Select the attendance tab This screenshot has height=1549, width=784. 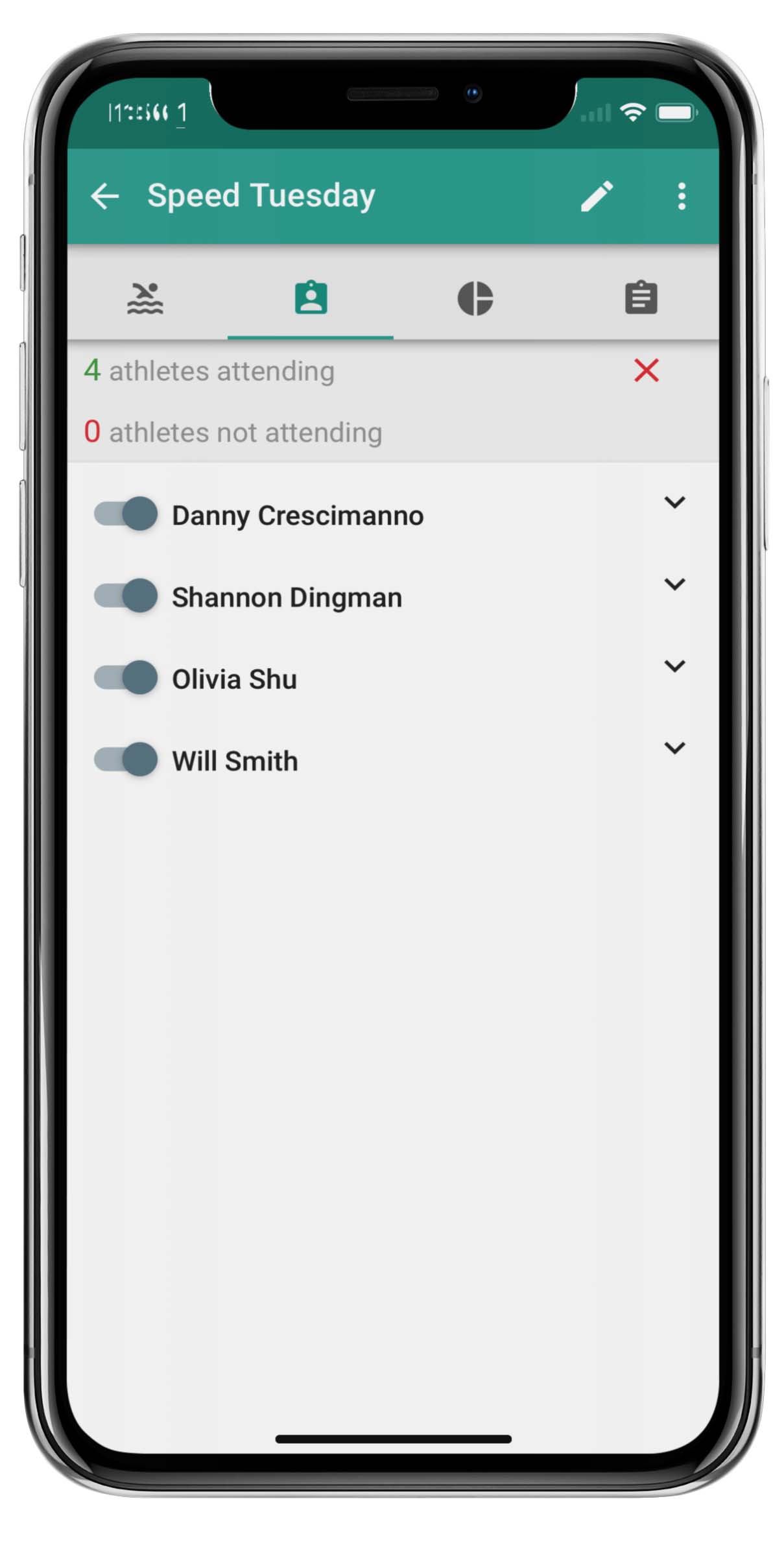pos(311,298)
